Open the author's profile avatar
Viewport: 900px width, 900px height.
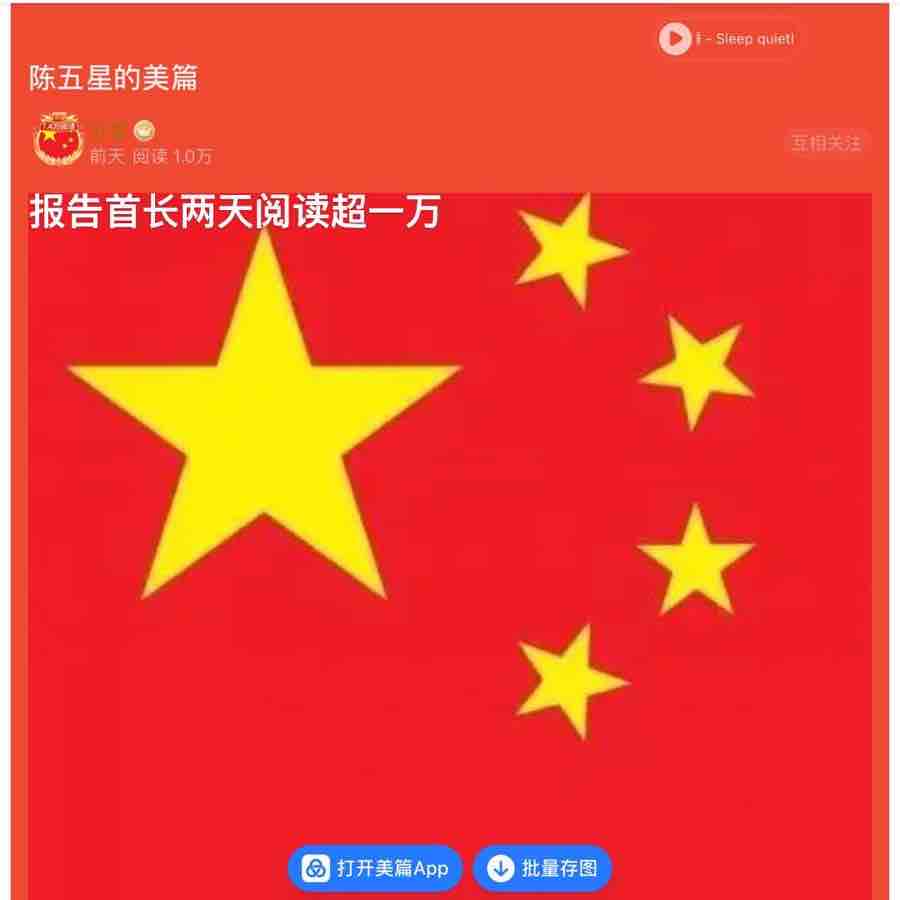pos(57,141)
